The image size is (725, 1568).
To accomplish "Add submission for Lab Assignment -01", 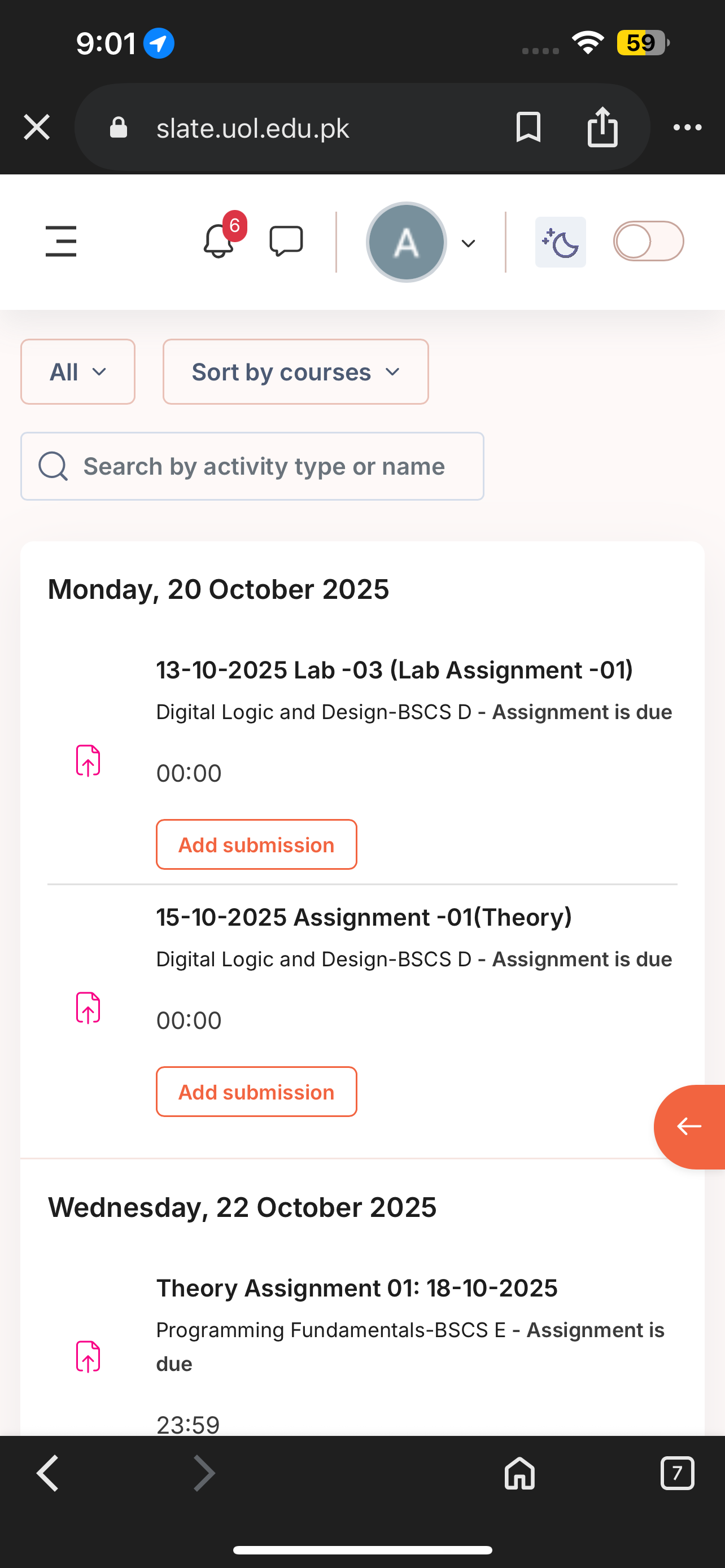I will tap(256, 845).
